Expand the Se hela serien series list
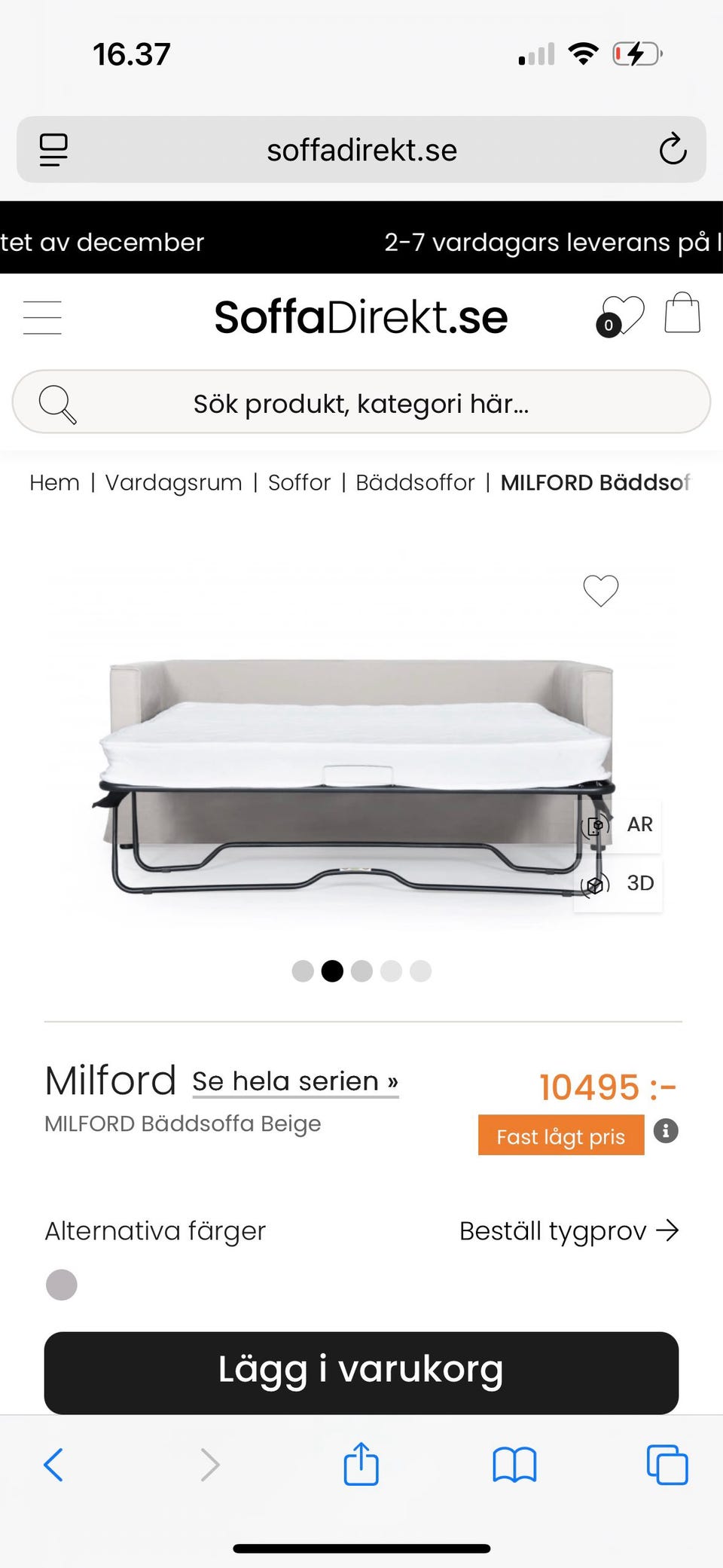 click(x=294, y=1080)
